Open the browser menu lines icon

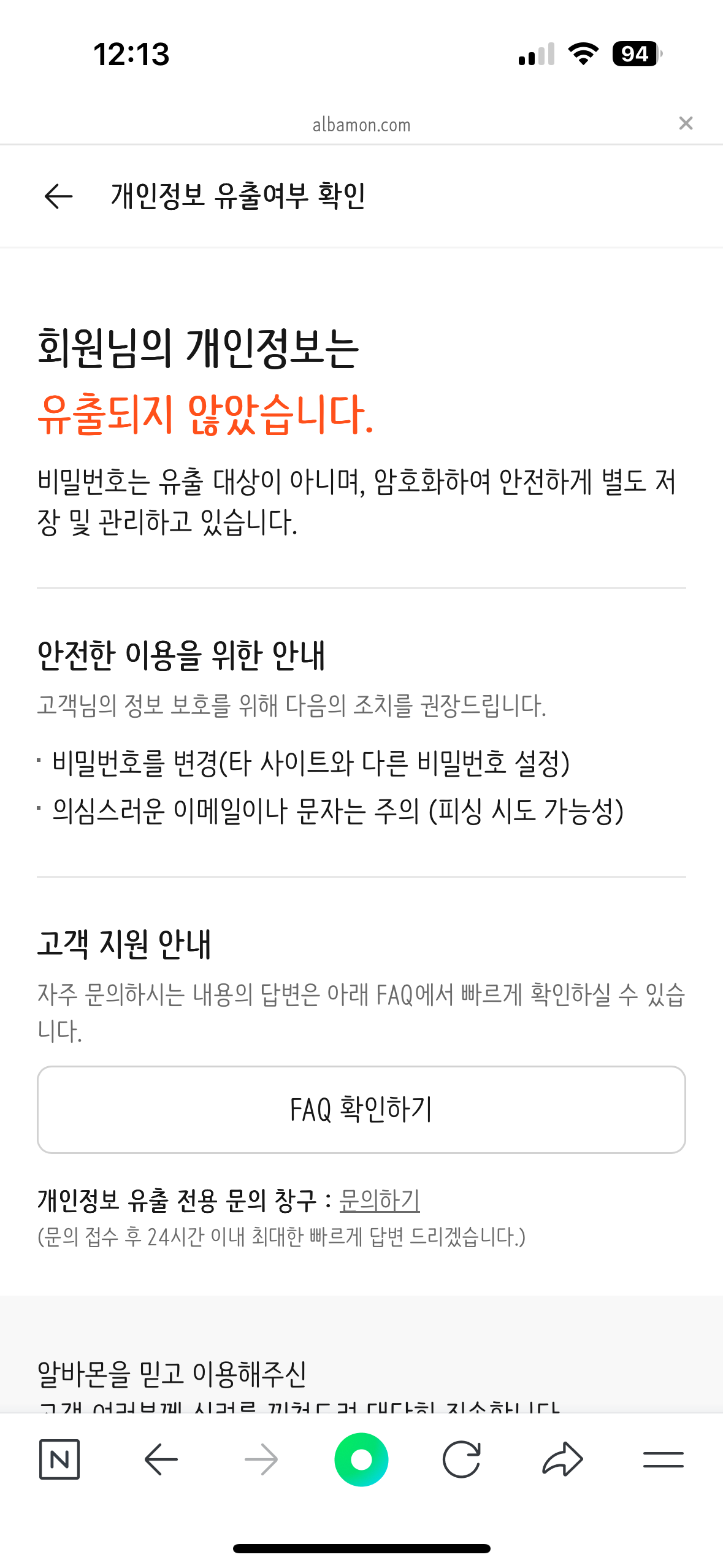663,1459
